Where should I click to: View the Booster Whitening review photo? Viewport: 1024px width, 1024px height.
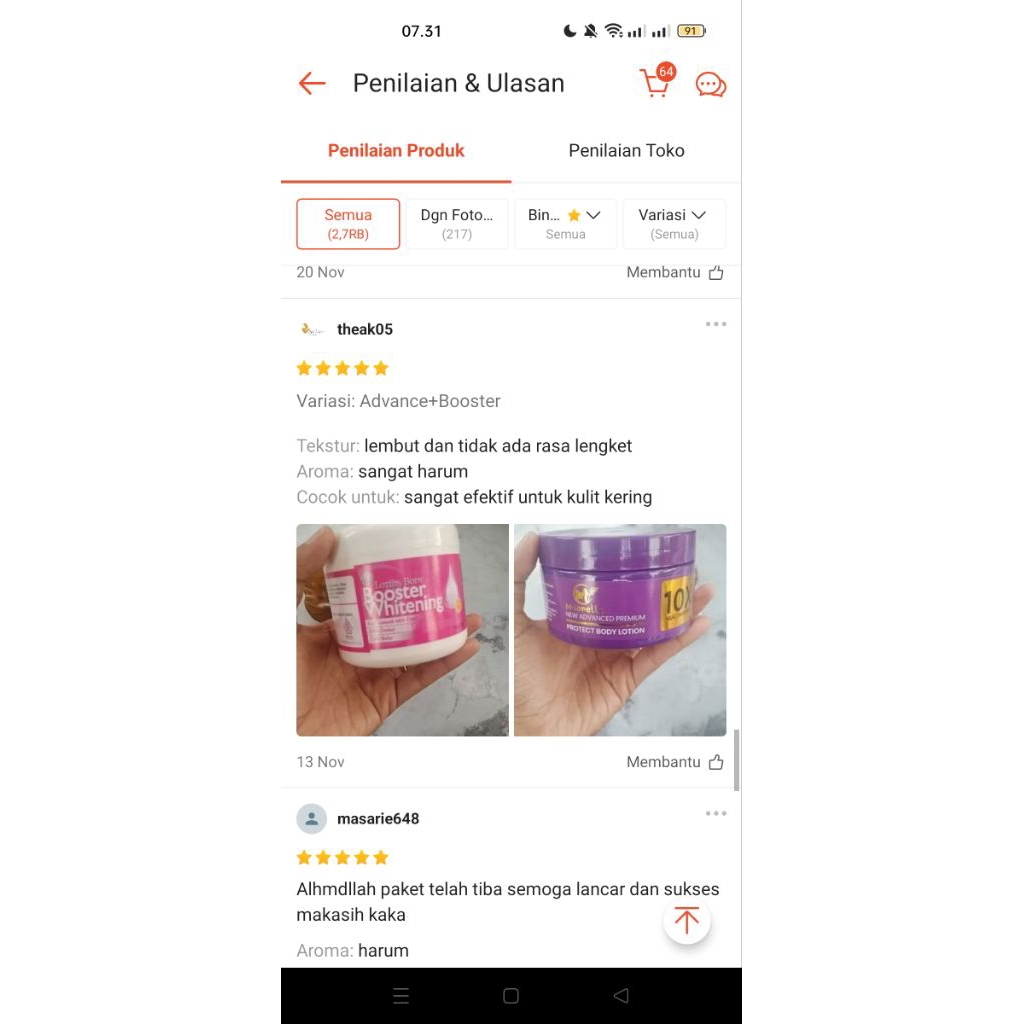(x=402, y=630)
